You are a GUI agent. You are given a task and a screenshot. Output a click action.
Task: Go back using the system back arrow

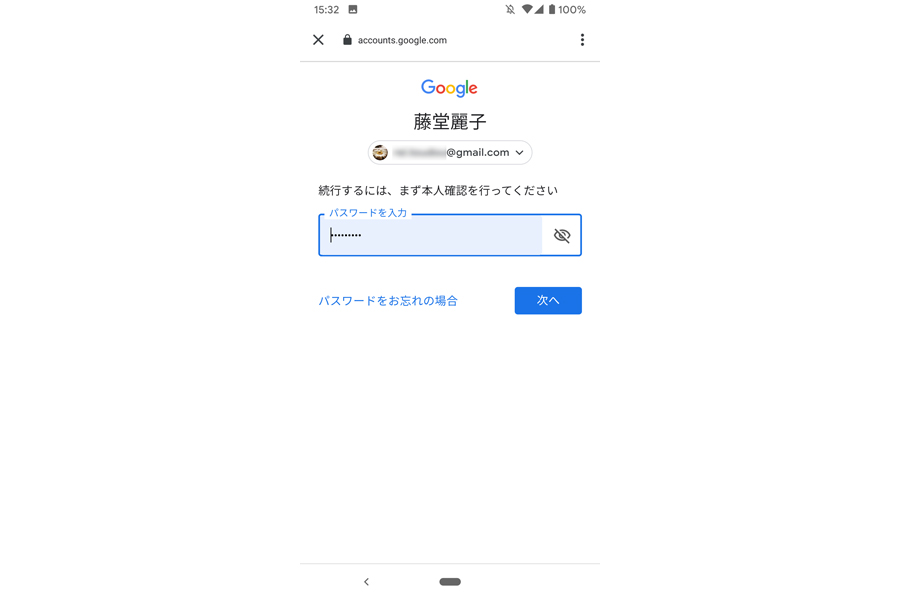point(366,582)
